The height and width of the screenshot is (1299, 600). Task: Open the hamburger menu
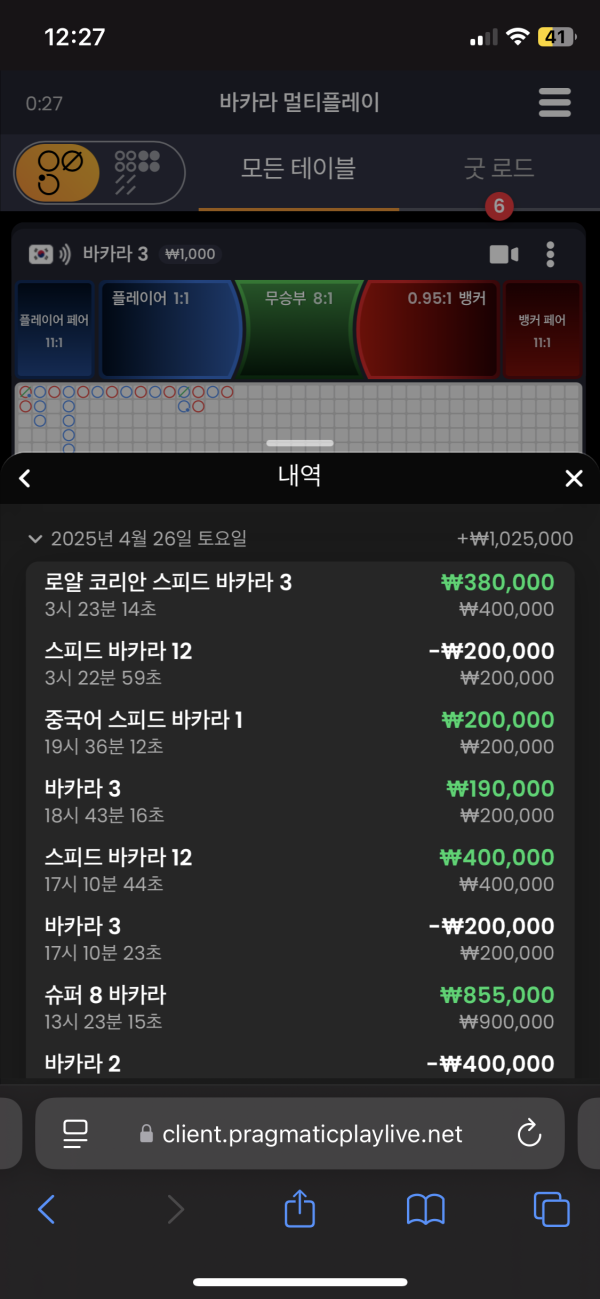(554, 102)
